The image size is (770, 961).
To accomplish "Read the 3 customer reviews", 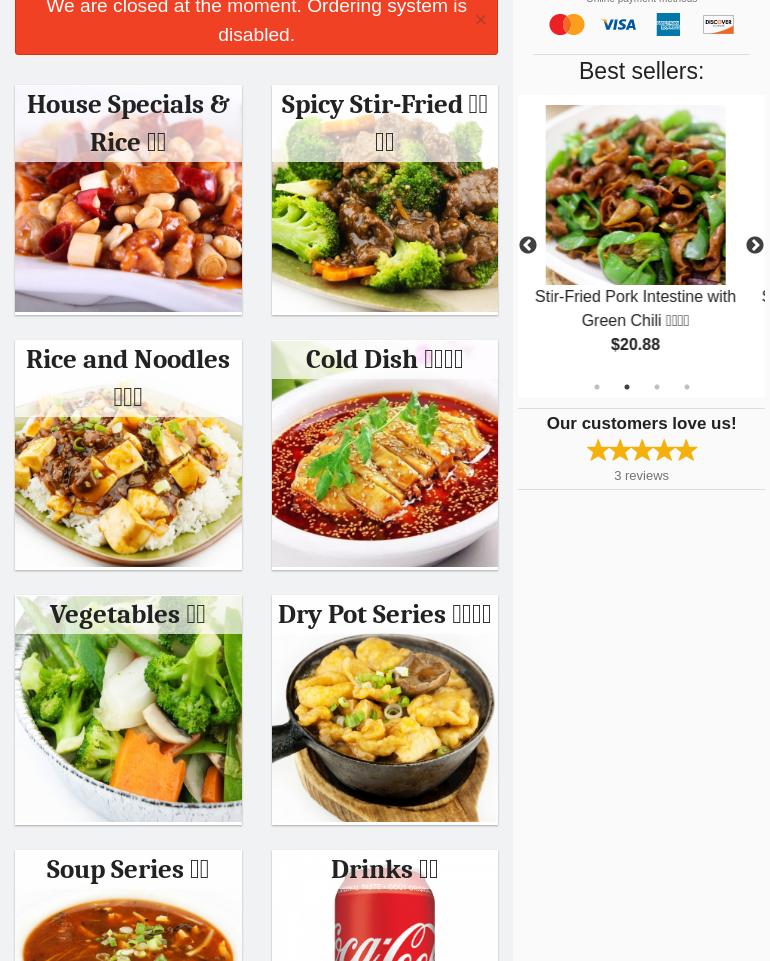I will pos(641,476).
